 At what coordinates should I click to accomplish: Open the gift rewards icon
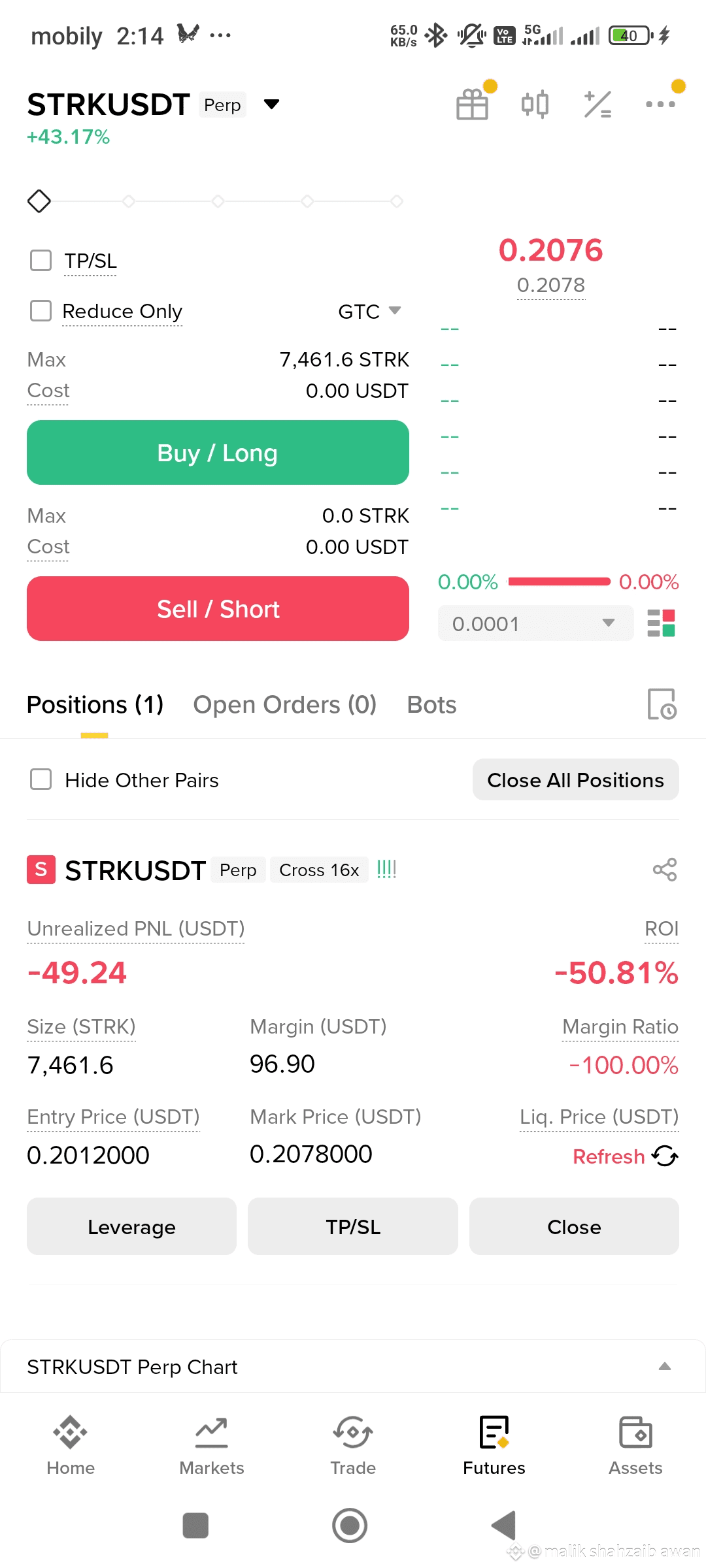pyautogui.click(x=472, y=105)
